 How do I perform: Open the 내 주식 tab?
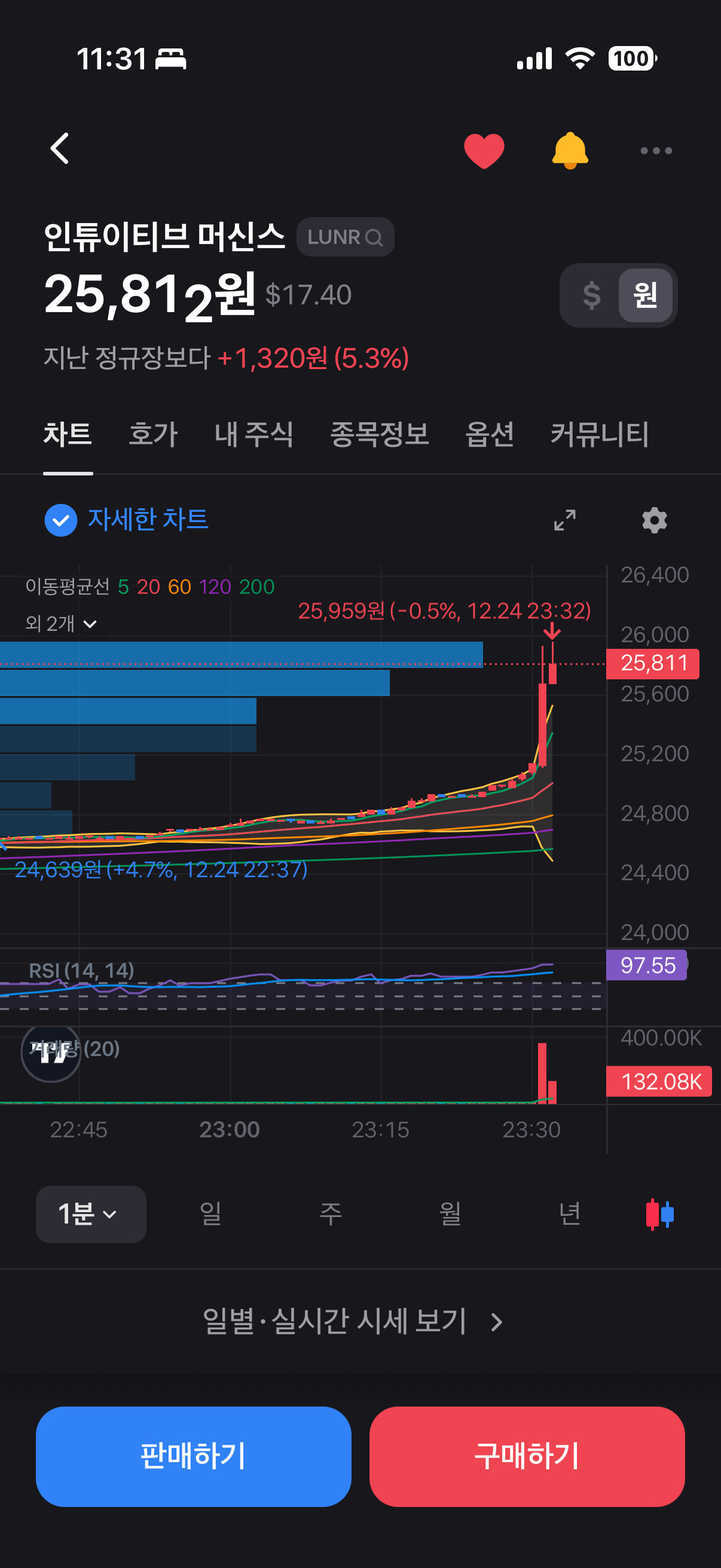click(253, 435)
